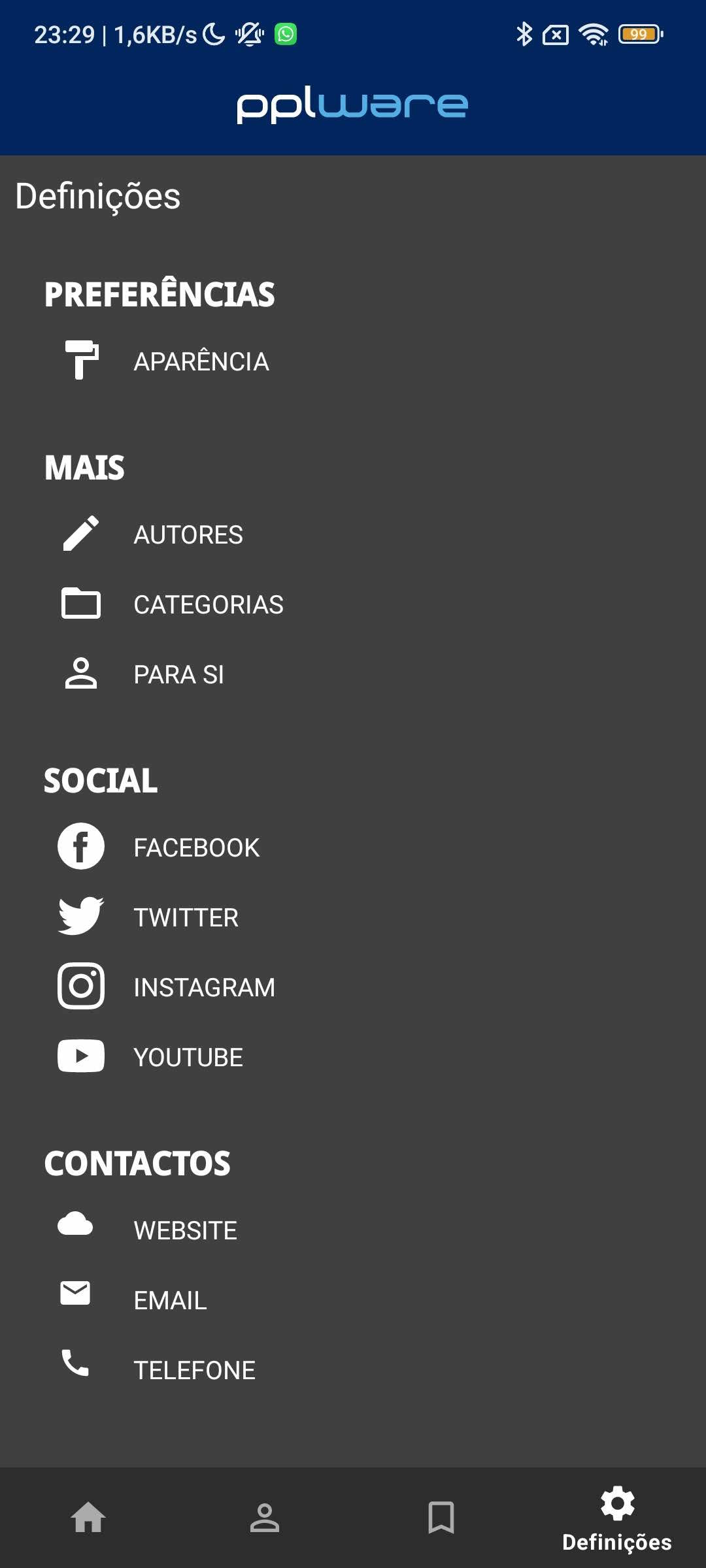This screenshot has width=706, height=1568.
Task: Switch to the home tab
Action: click(88, 1517)
